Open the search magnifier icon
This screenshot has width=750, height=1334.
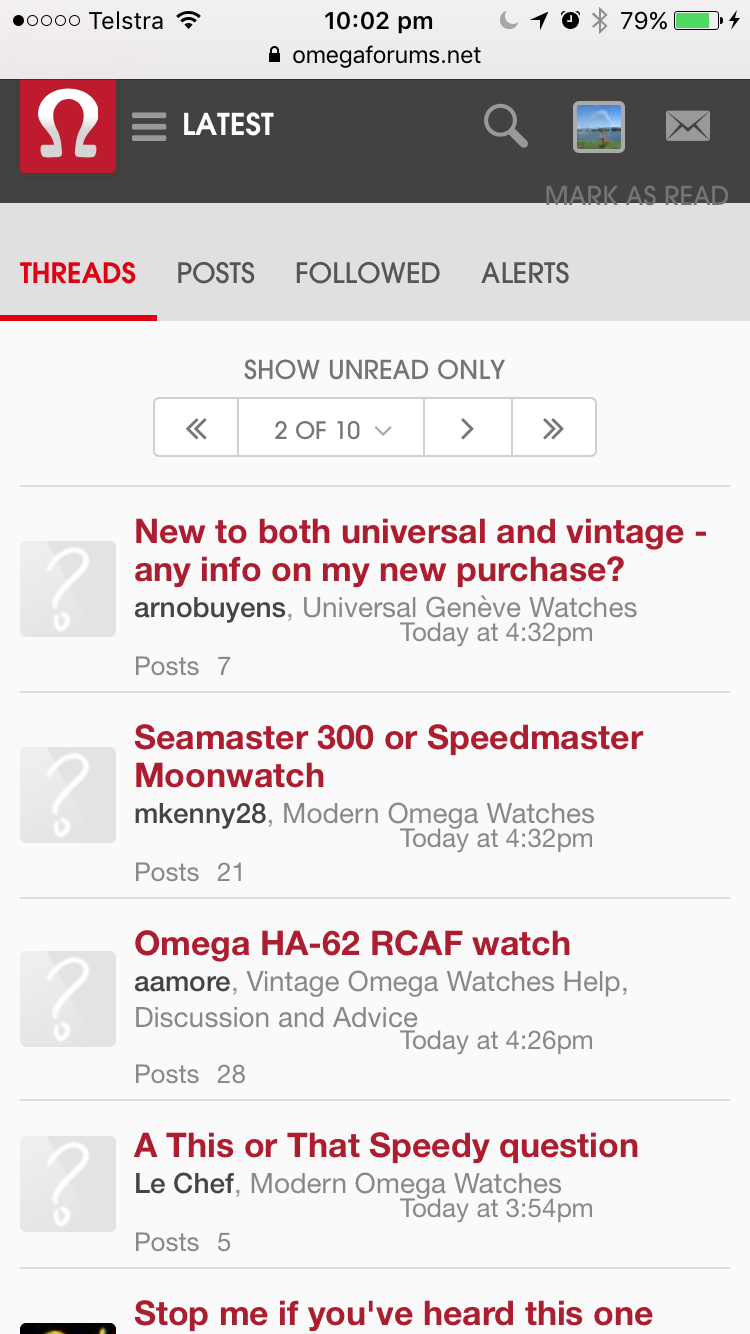click(505, 126)
